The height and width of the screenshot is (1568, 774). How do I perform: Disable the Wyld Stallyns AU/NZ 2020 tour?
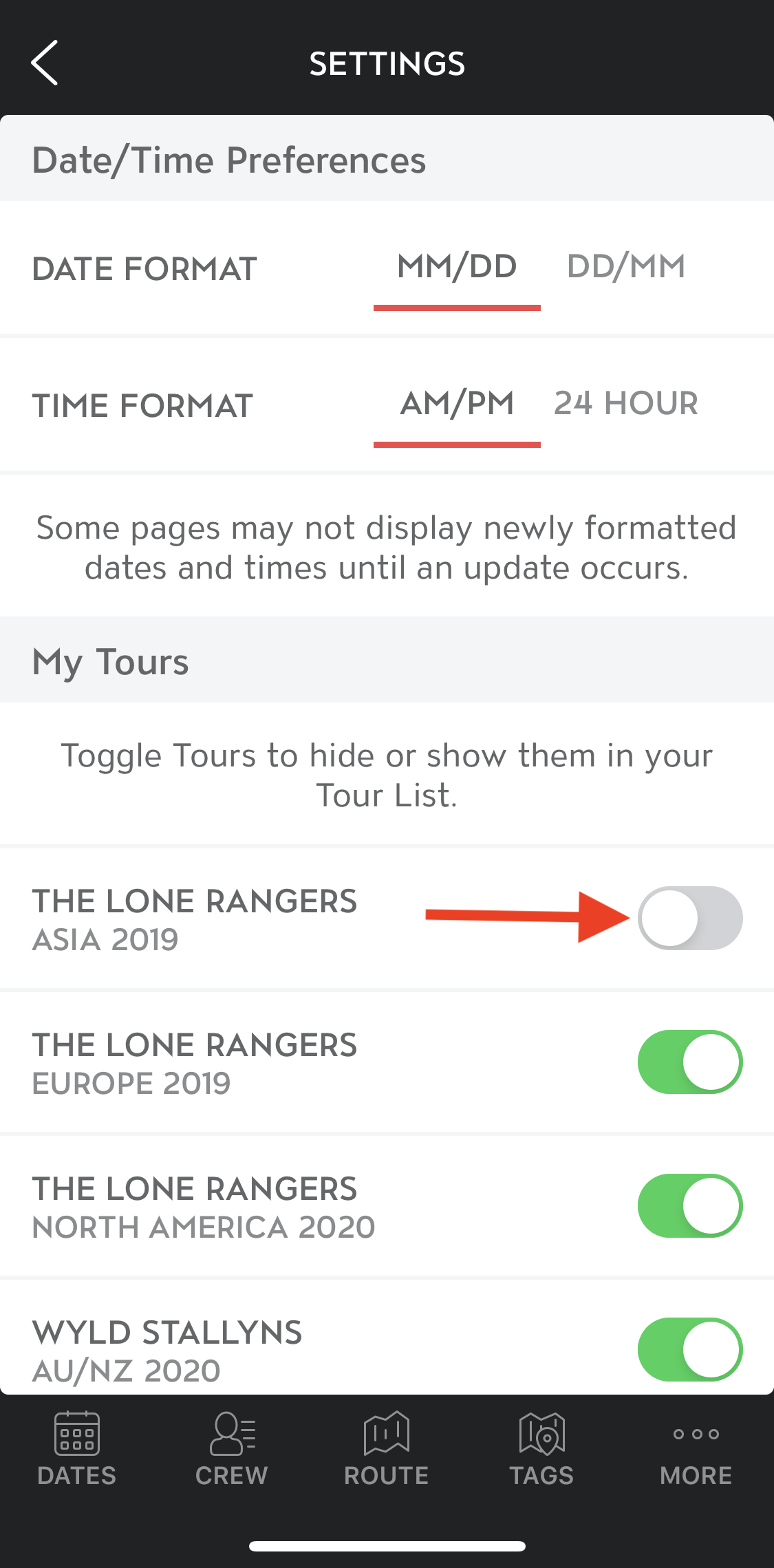point(690,1349)
